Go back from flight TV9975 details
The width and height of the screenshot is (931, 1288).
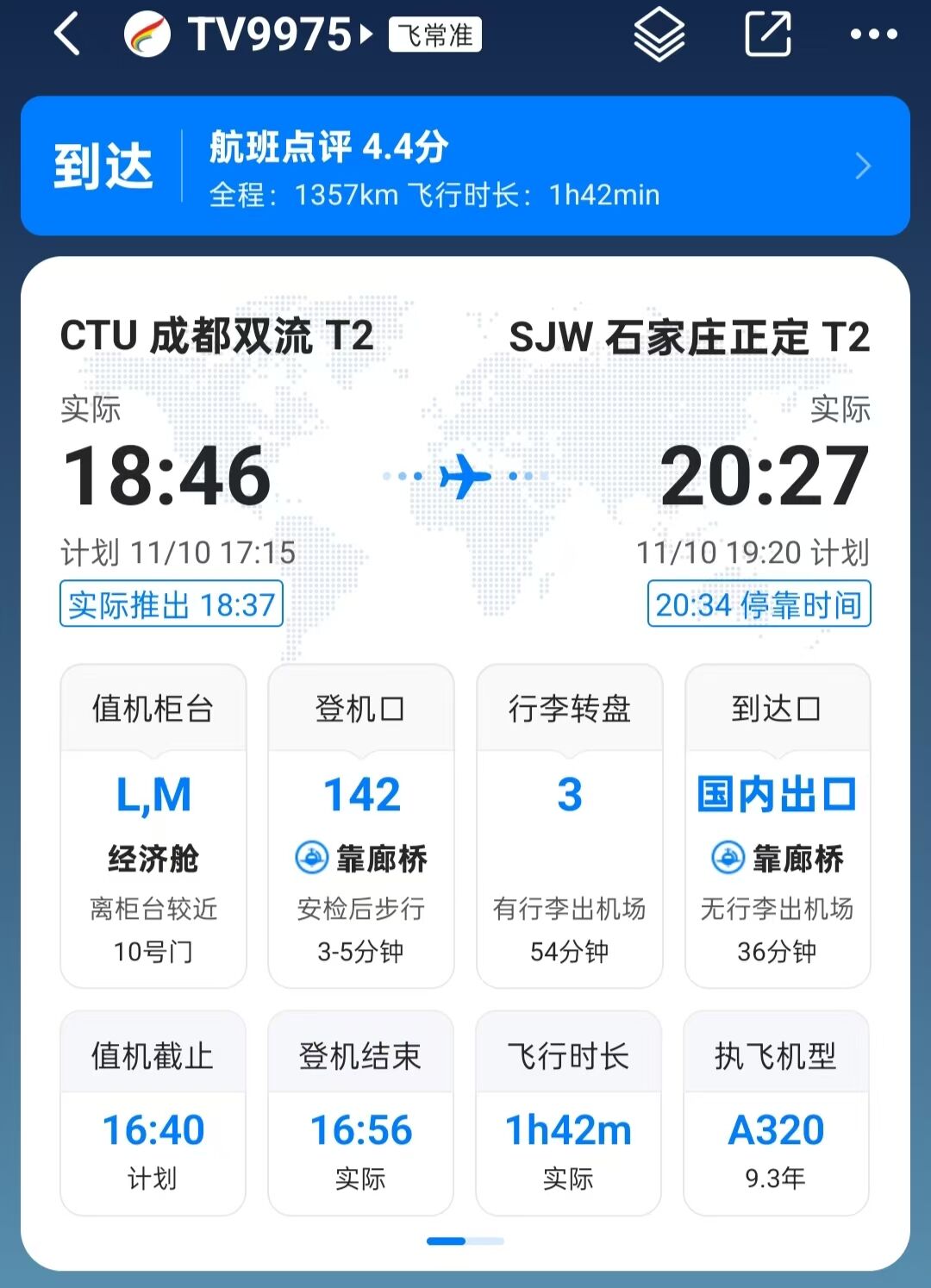[67, 36]
